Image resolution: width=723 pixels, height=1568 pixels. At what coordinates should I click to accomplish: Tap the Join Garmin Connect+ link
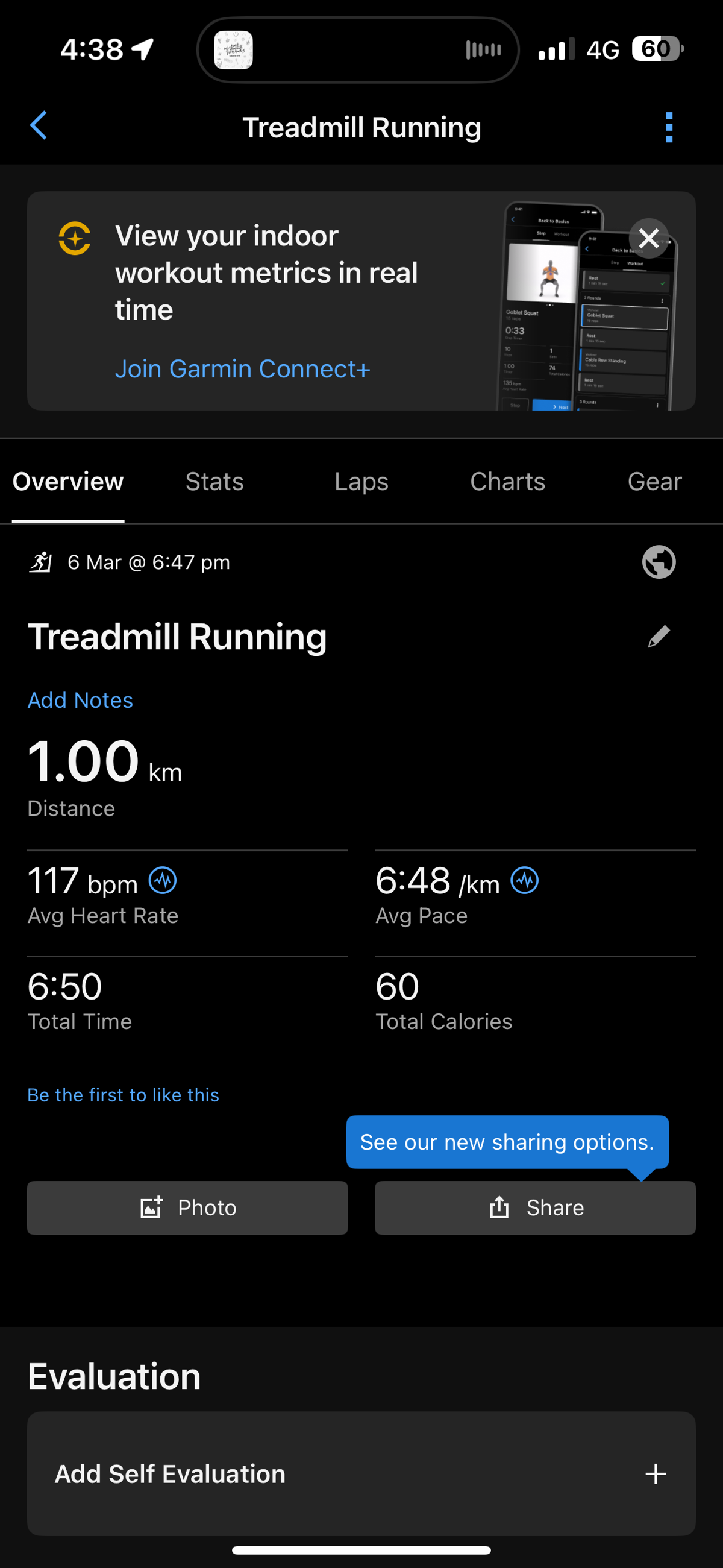pyautogui.click(x=242, y=369)
